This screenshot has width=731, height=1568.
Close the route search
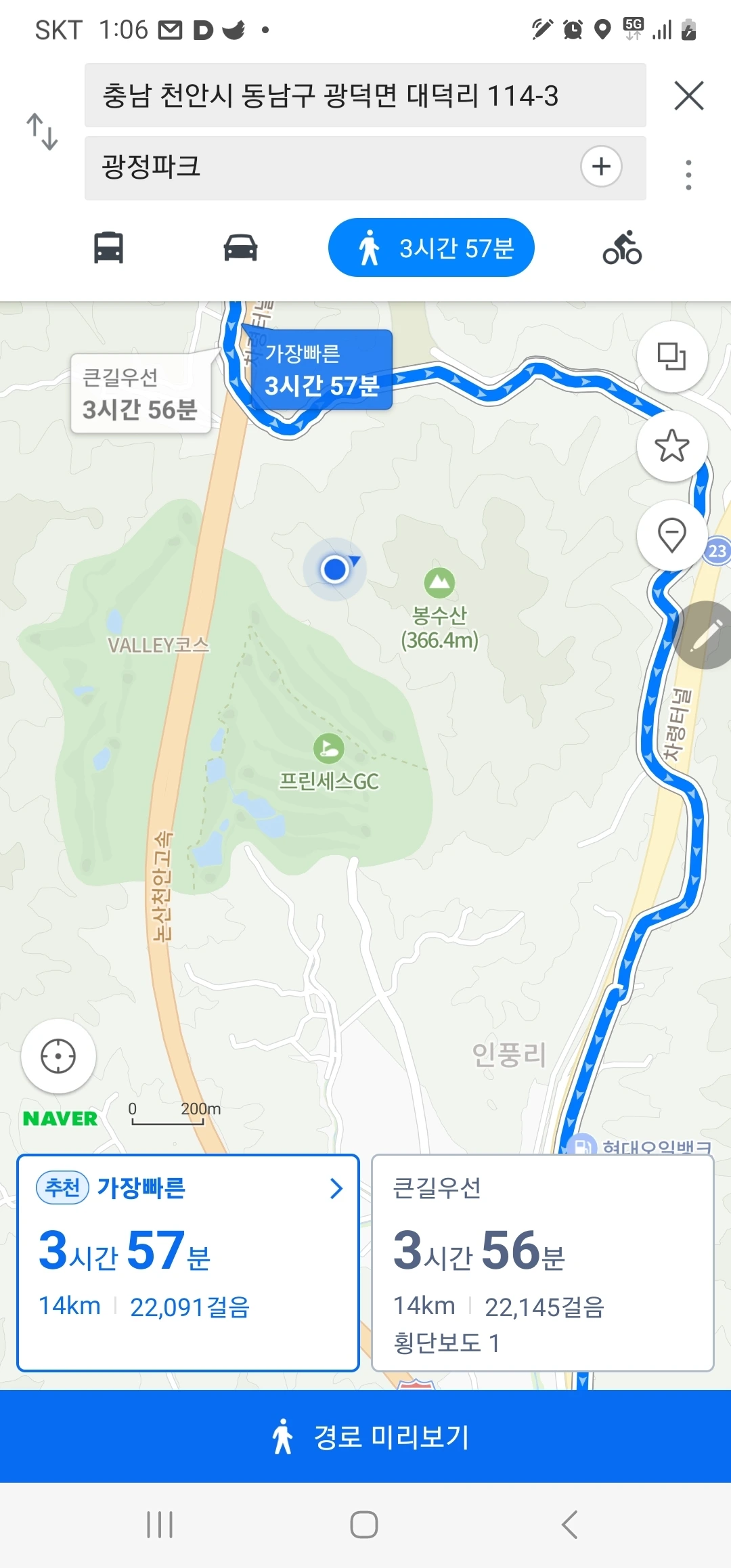(x=689, y=95)
